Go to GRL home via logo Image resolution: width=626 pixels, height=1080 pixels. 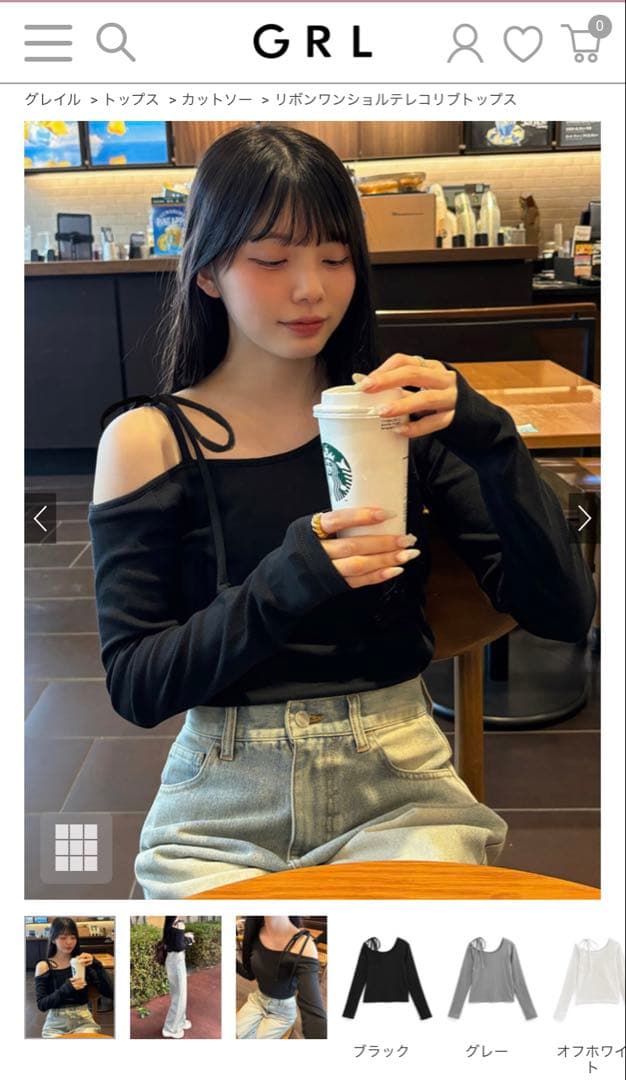(312, 42)
